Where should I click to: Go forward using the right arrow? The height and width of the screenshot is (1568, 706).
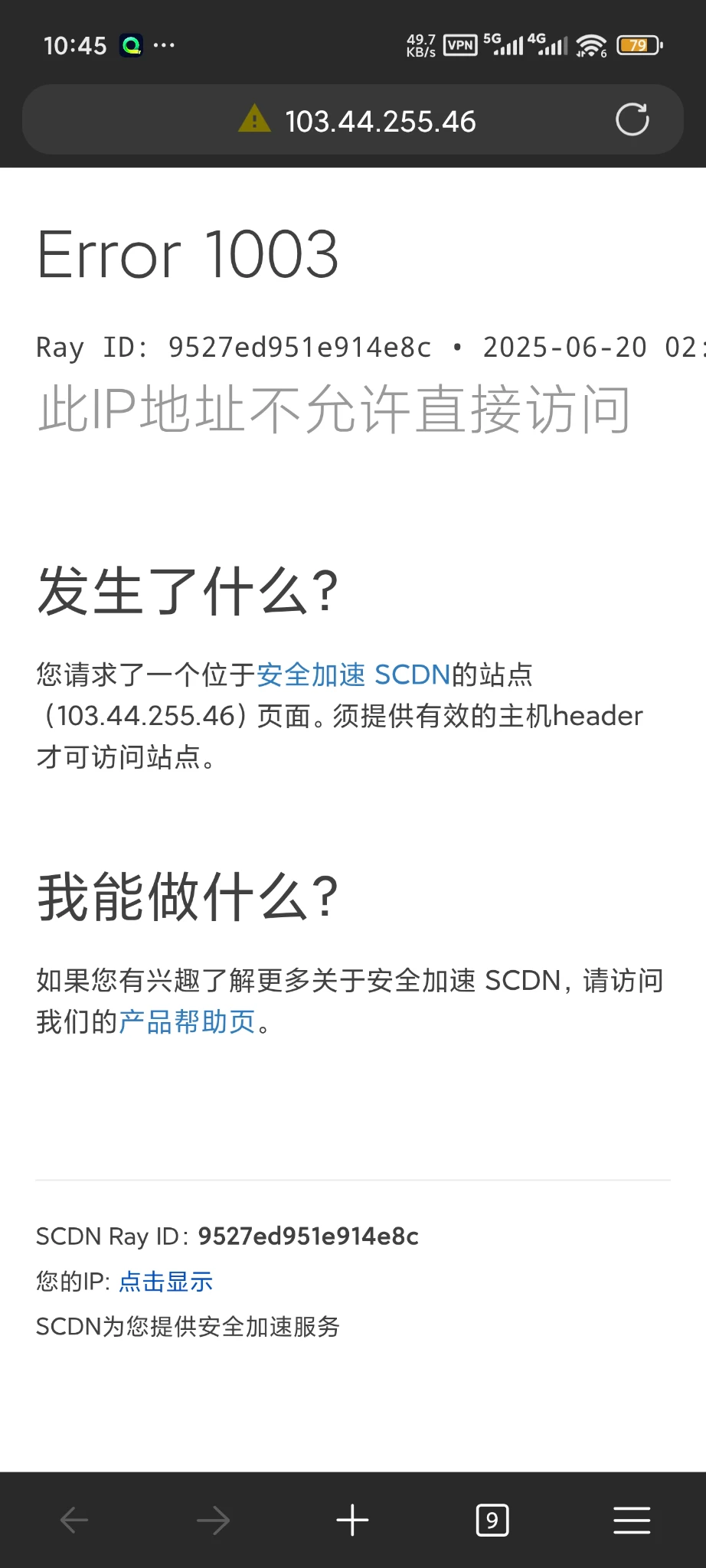(x=213, y=1521)
